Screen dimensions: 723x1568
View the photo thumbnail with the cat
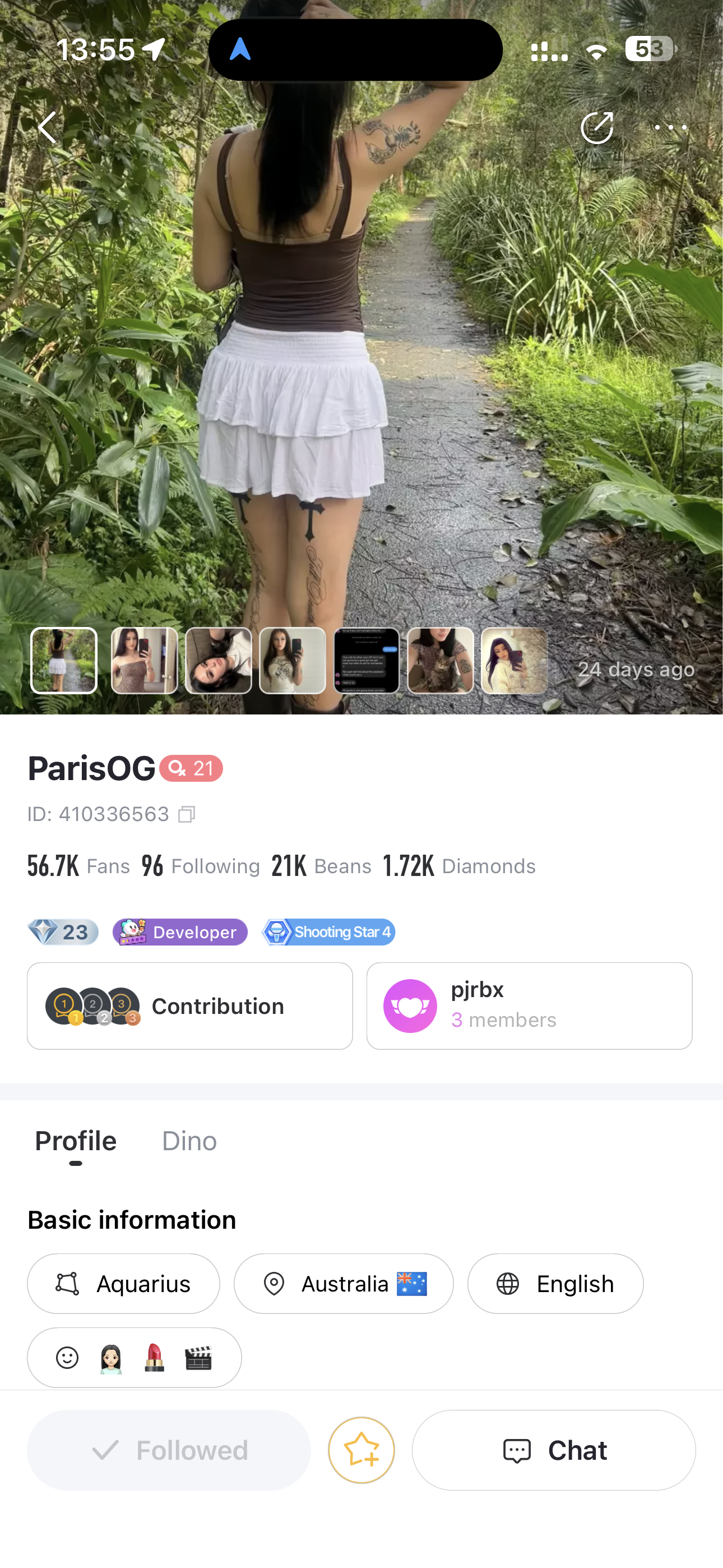[x=441, y=661]
